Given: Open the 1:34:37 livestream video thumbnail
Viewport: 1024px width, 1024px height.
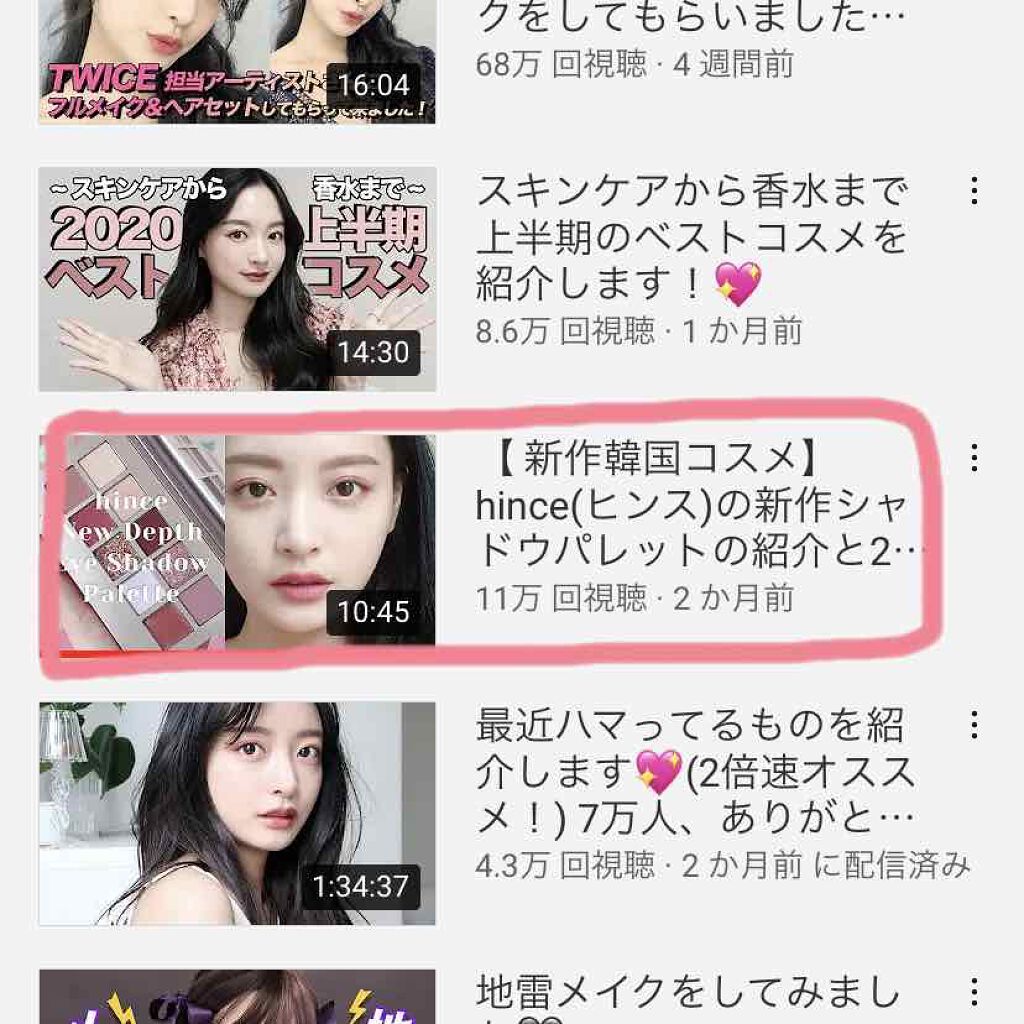Looking at the screenshot, I should tap(237, 813).
